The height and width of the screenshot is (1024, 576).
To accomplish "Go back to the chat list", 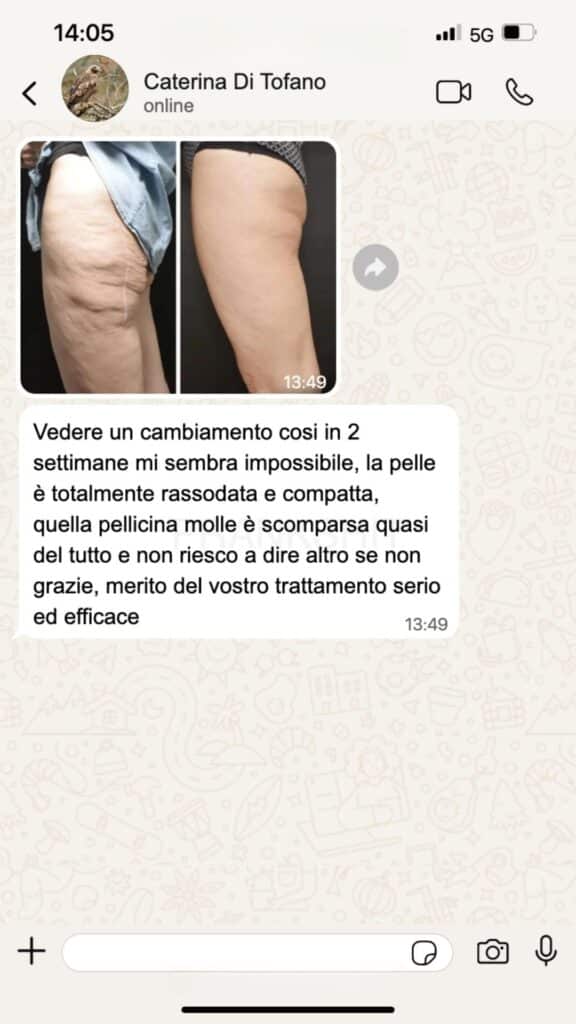I will (x=29, y=93).
